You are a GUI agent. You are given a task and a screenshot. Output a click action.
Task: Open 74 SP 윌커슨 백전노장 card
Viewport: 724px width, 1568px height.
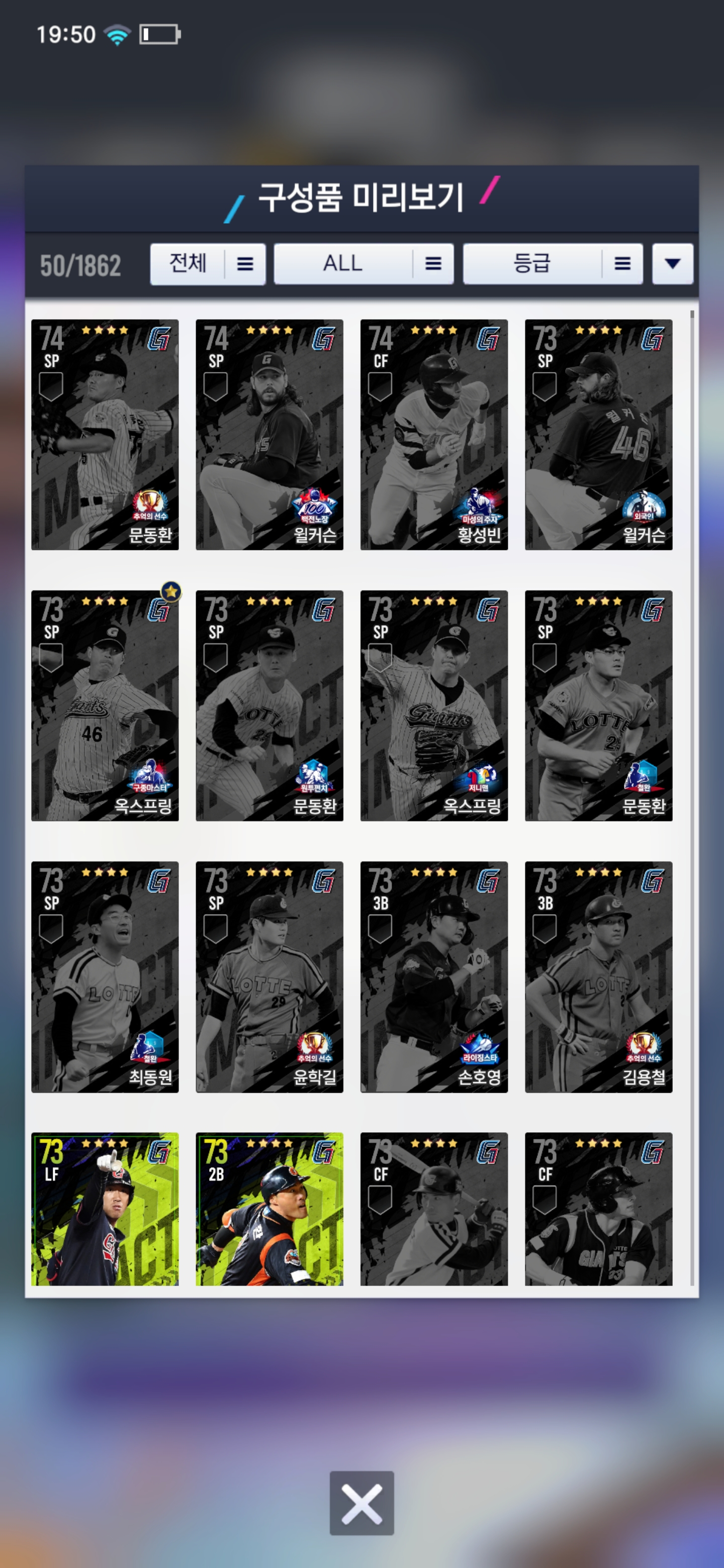(x=269, y=434)
